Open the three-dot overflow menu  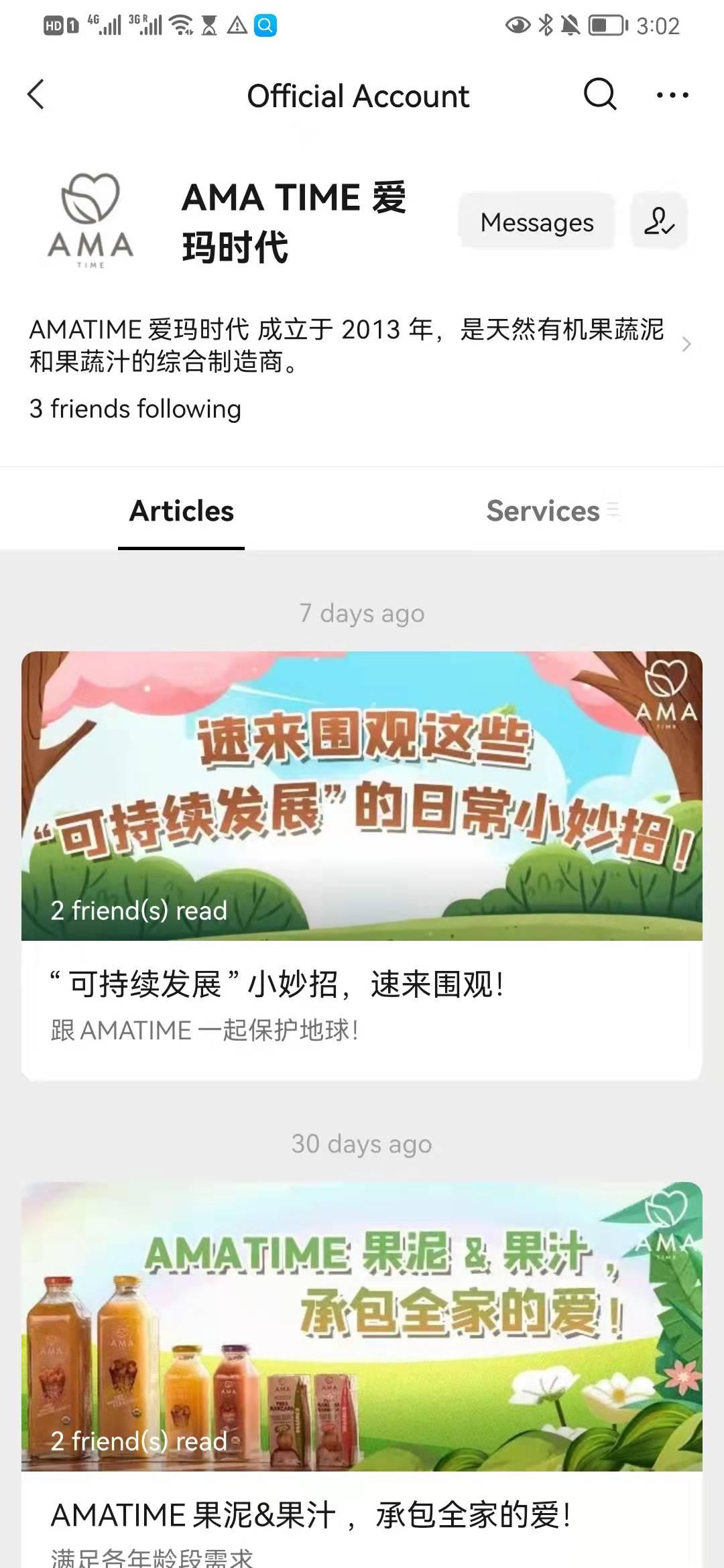[672, 96]
